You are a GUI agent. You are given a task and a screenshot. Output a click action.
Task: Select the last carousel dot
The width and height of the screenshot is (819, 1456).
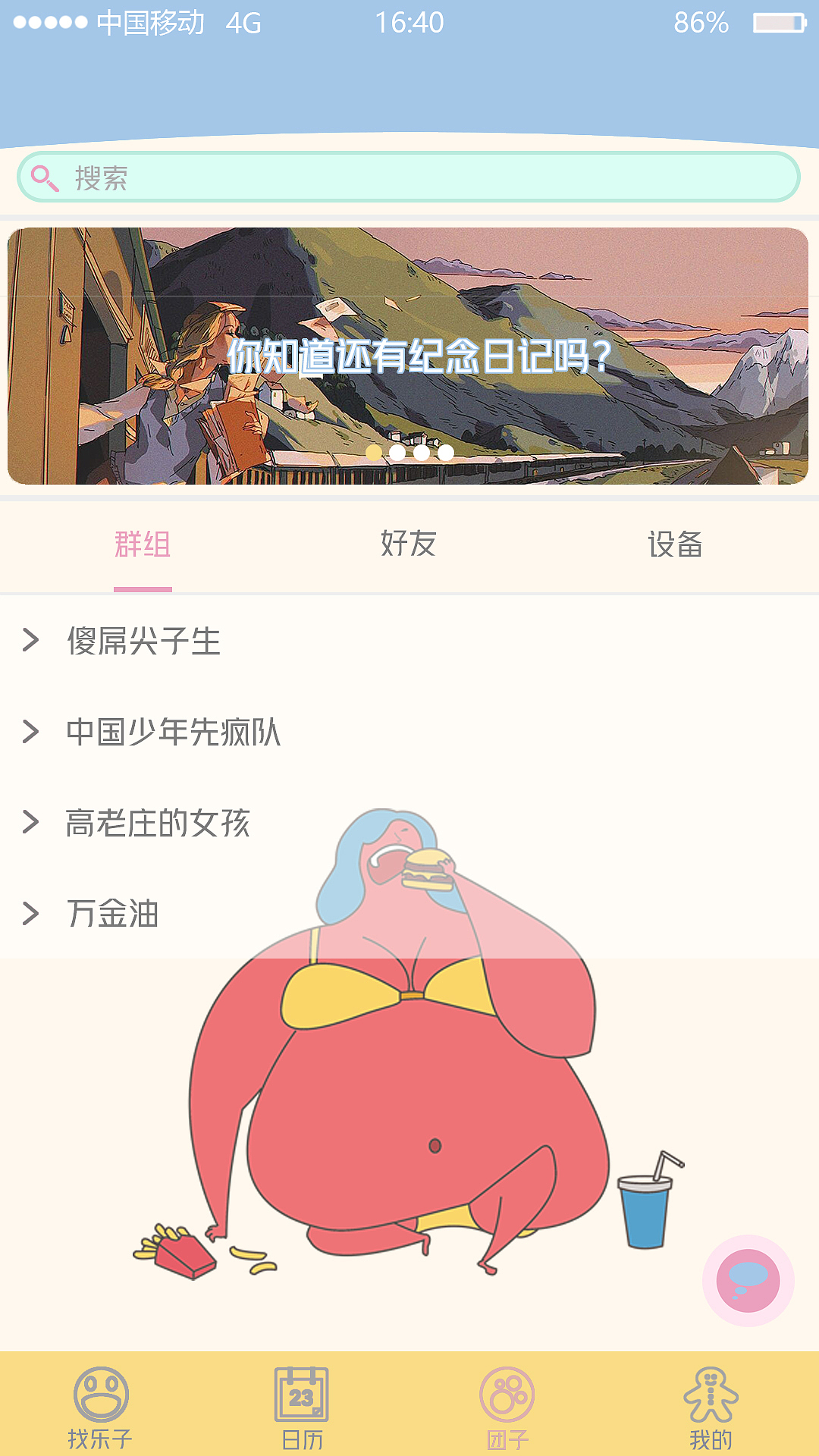click(445, 451)
